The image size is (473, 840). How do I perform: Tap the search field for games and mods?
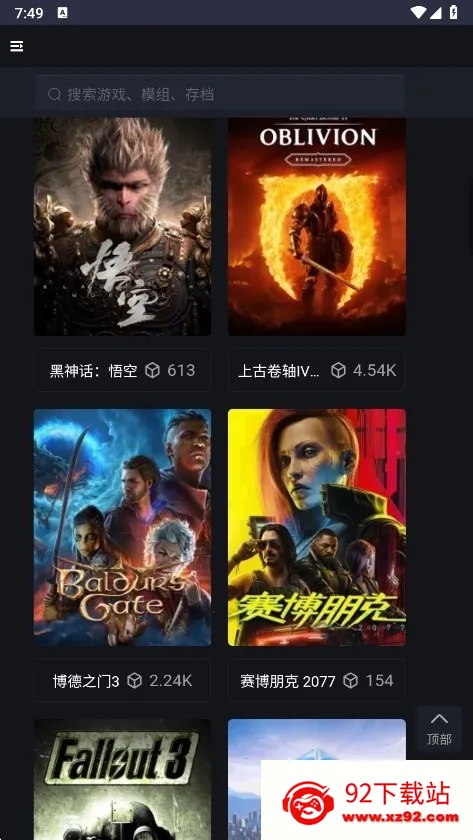[x=220, y=94]
